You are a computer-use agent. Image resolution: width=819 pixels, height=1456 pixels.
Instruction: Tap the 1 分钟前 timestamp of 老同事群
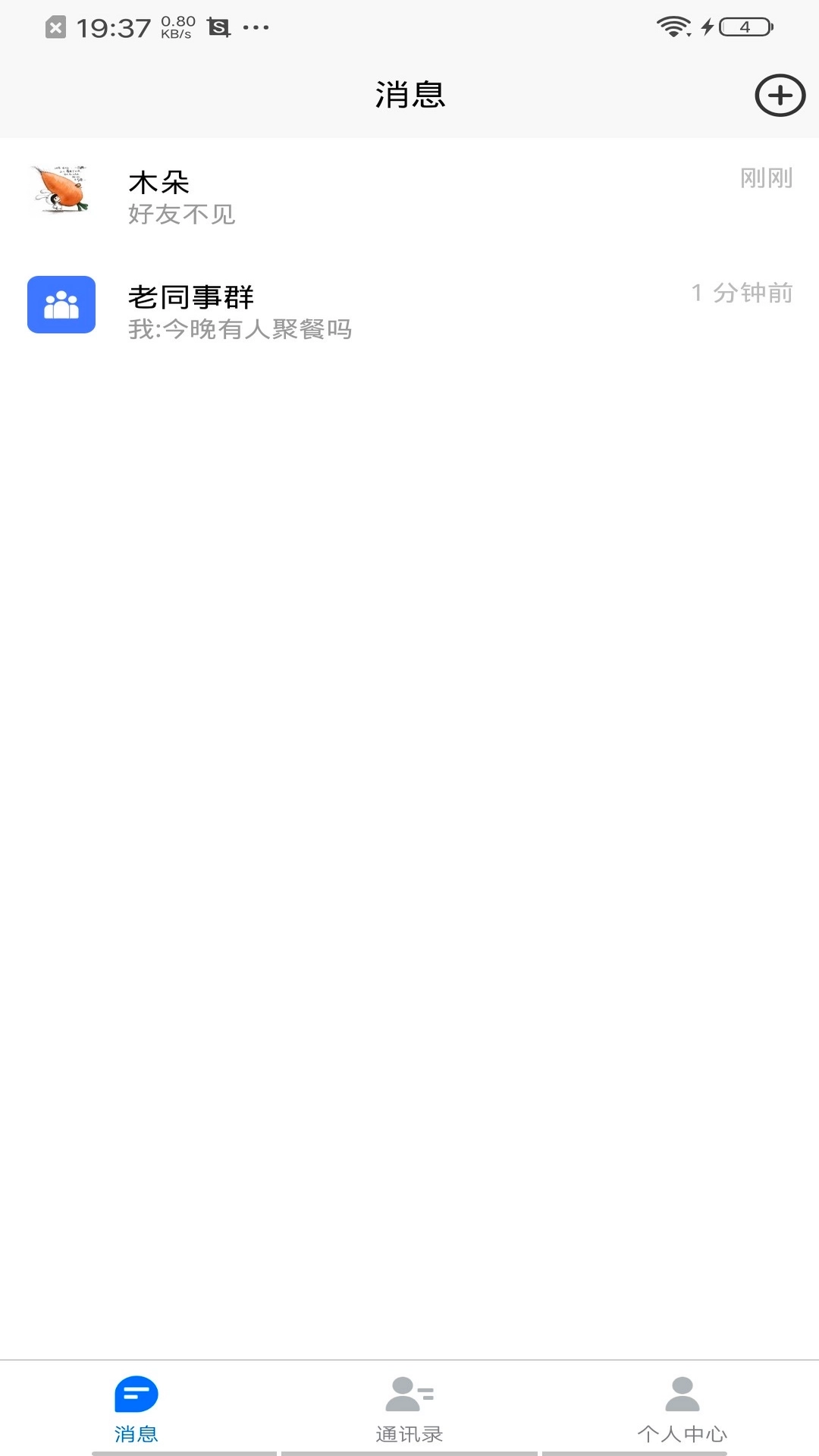[x=742, y=292]
